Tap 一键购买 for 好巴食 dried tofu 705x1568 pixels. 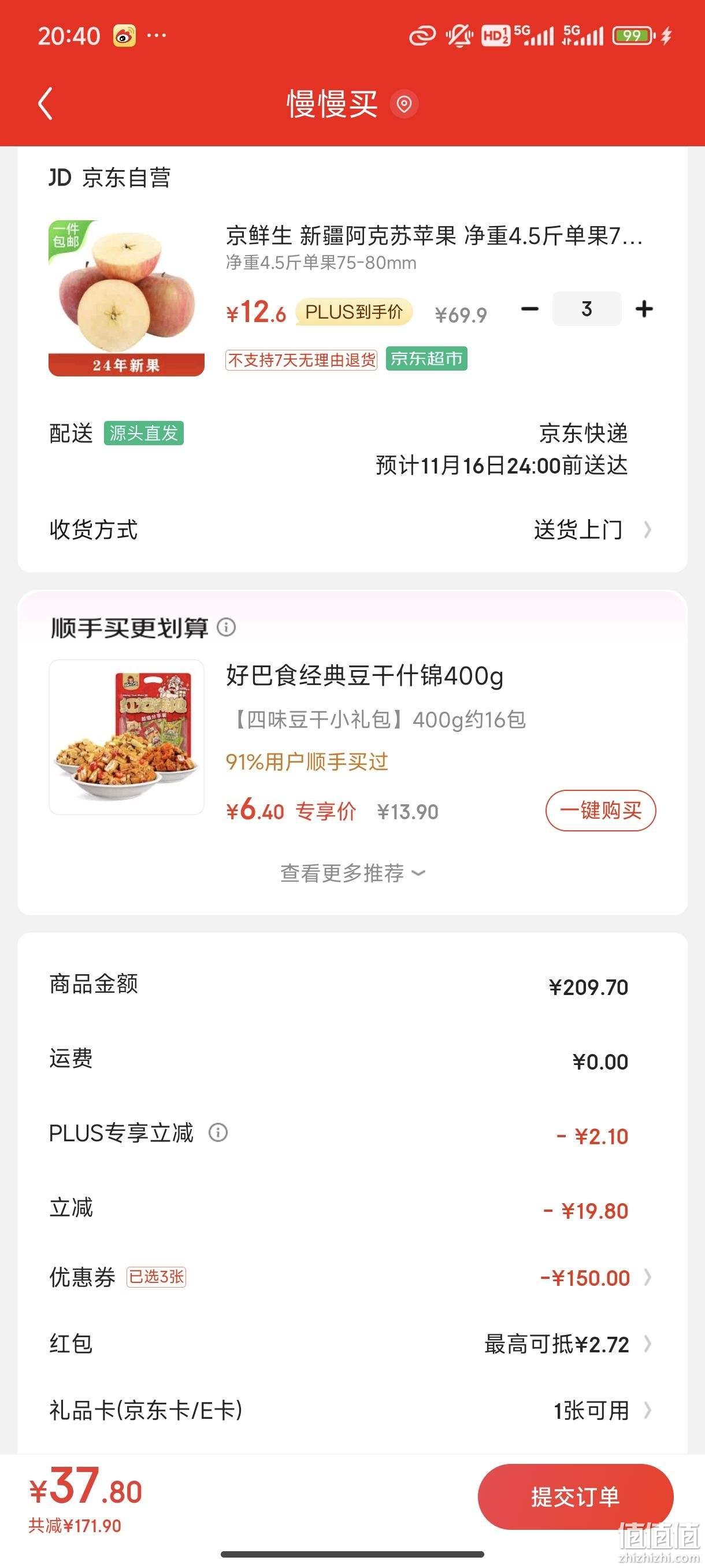[x=600, y=810]
